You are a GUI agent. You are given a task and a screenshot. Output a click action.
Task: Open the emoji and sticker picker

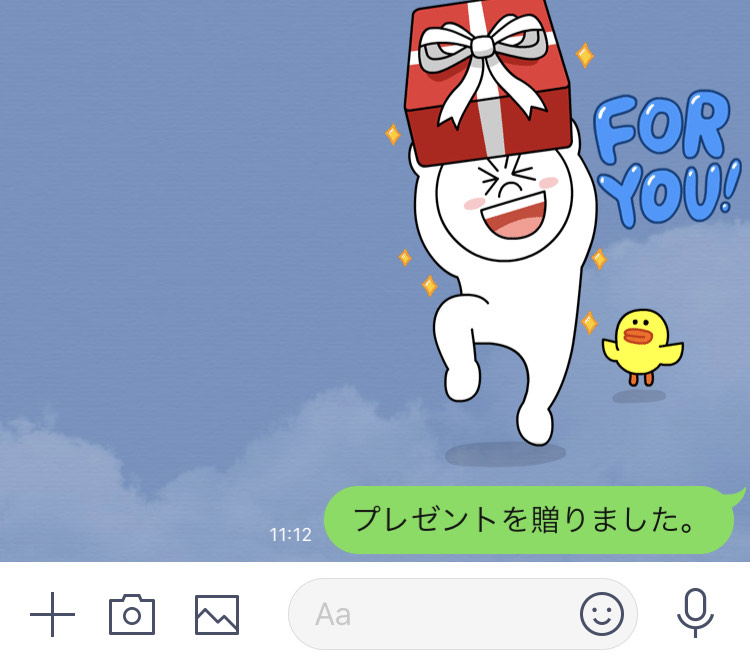(x=601, y=614)
